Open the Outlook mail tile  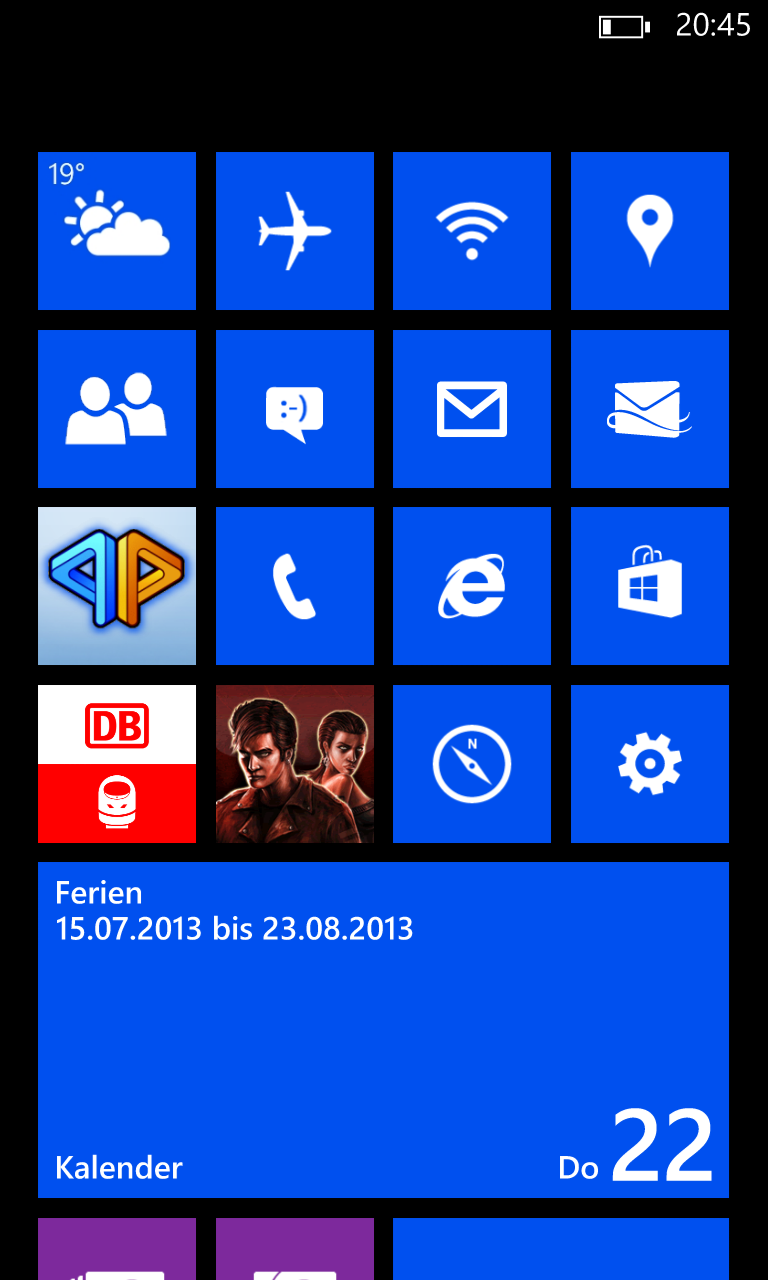[650, 409]
